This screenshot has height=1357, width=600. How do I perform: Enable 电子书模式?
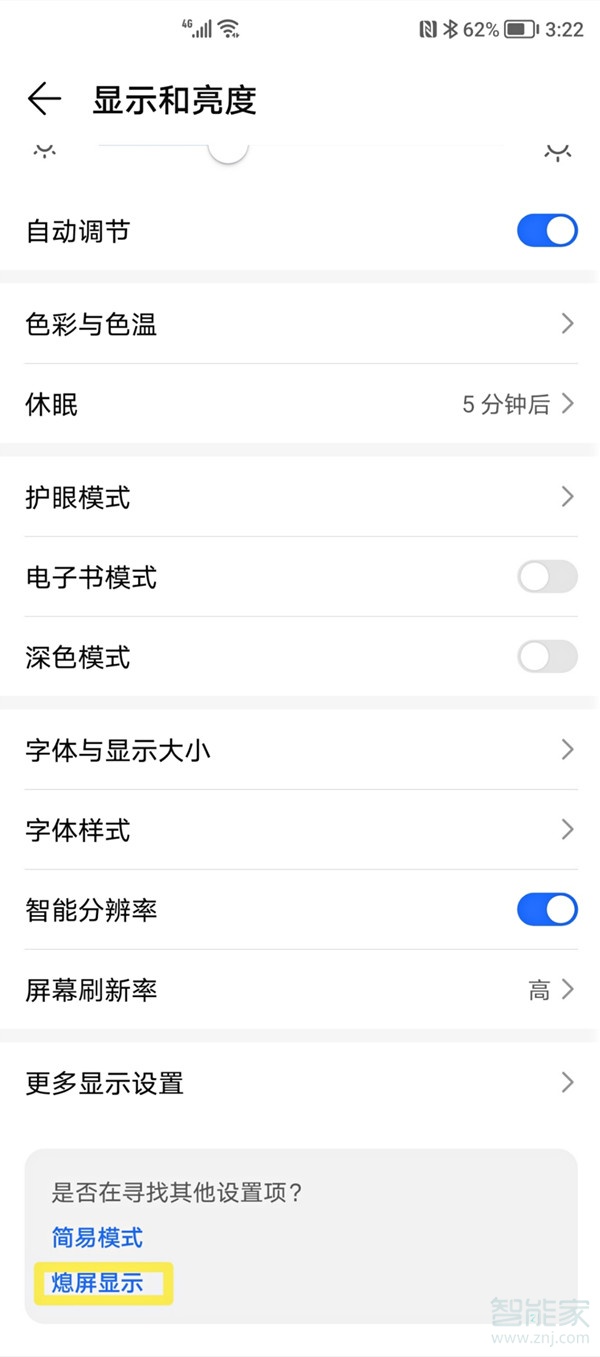pyautogui.click(x=547, y=577)
